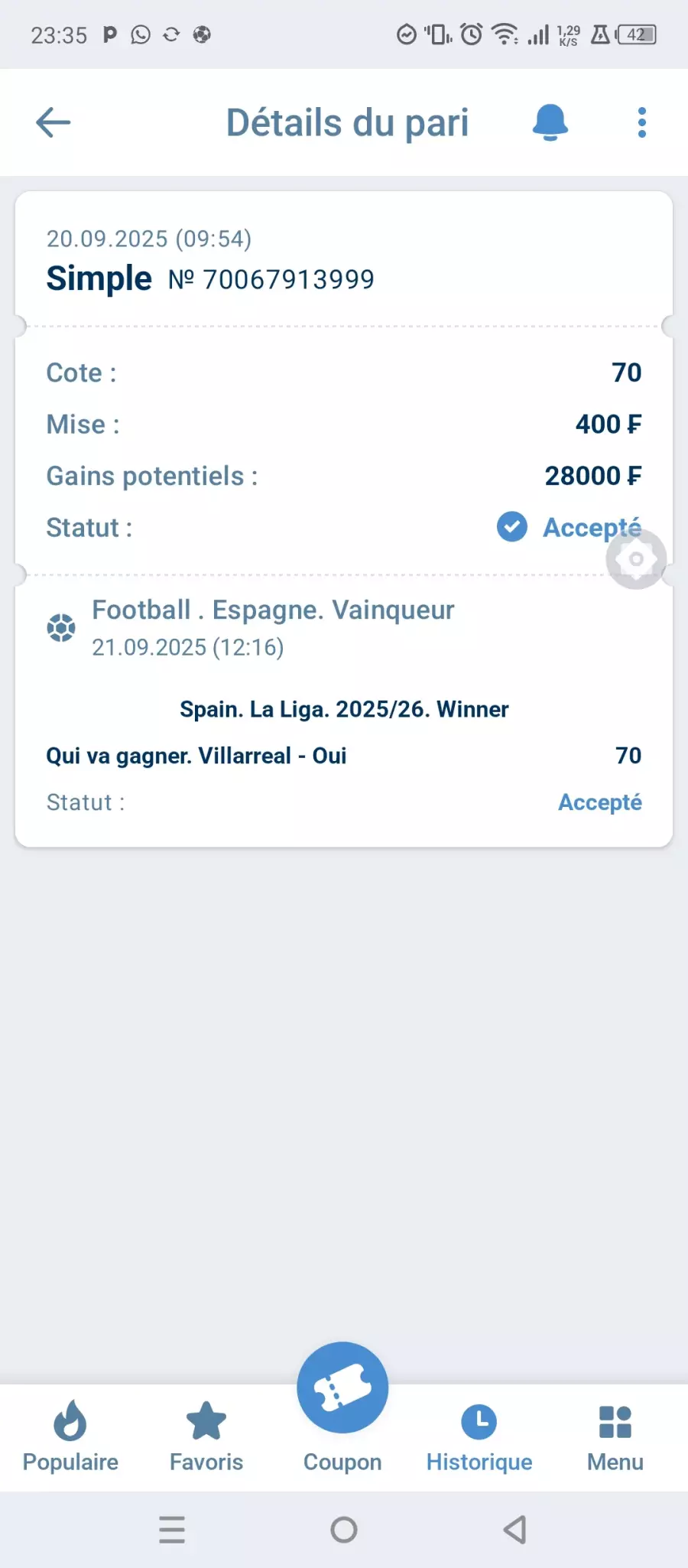This screenshot has width=688, height=1568.
Task: Tap the floating gear assistive button
Action: 636,559
